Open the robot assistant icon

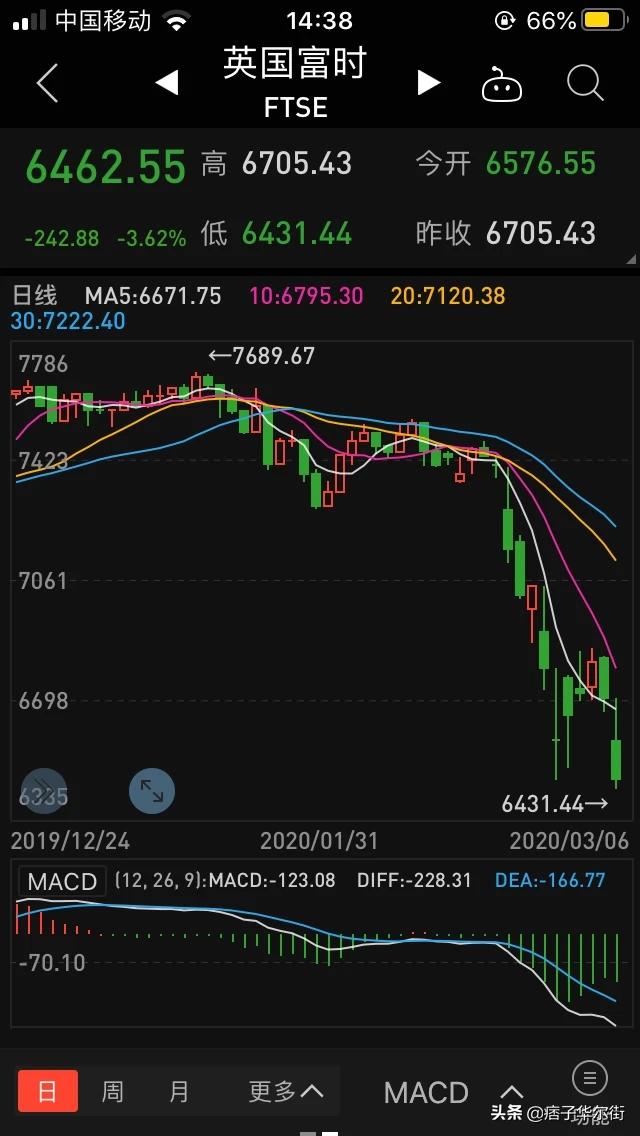tap(502, 84)
